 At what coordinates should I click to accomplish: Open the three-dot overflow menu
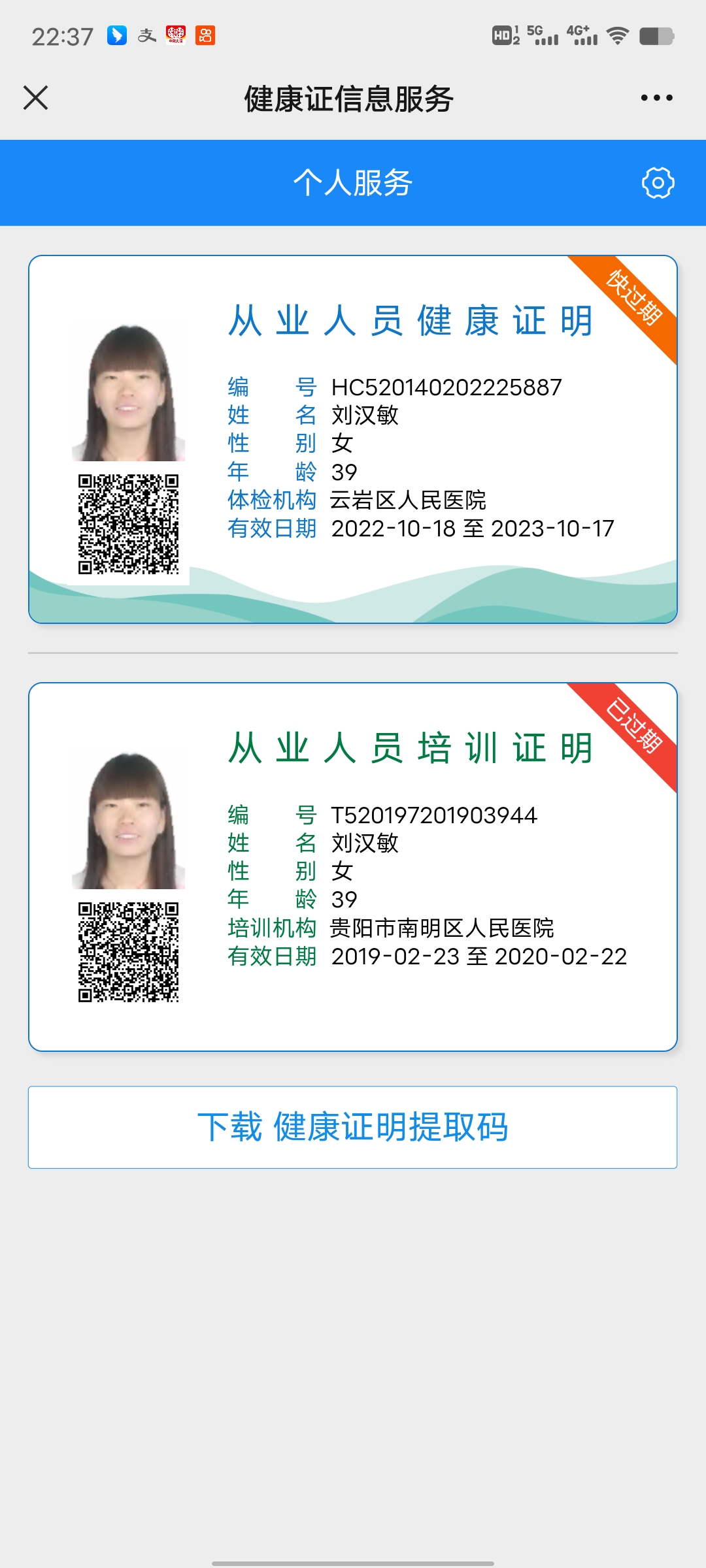tap(656, 98)
